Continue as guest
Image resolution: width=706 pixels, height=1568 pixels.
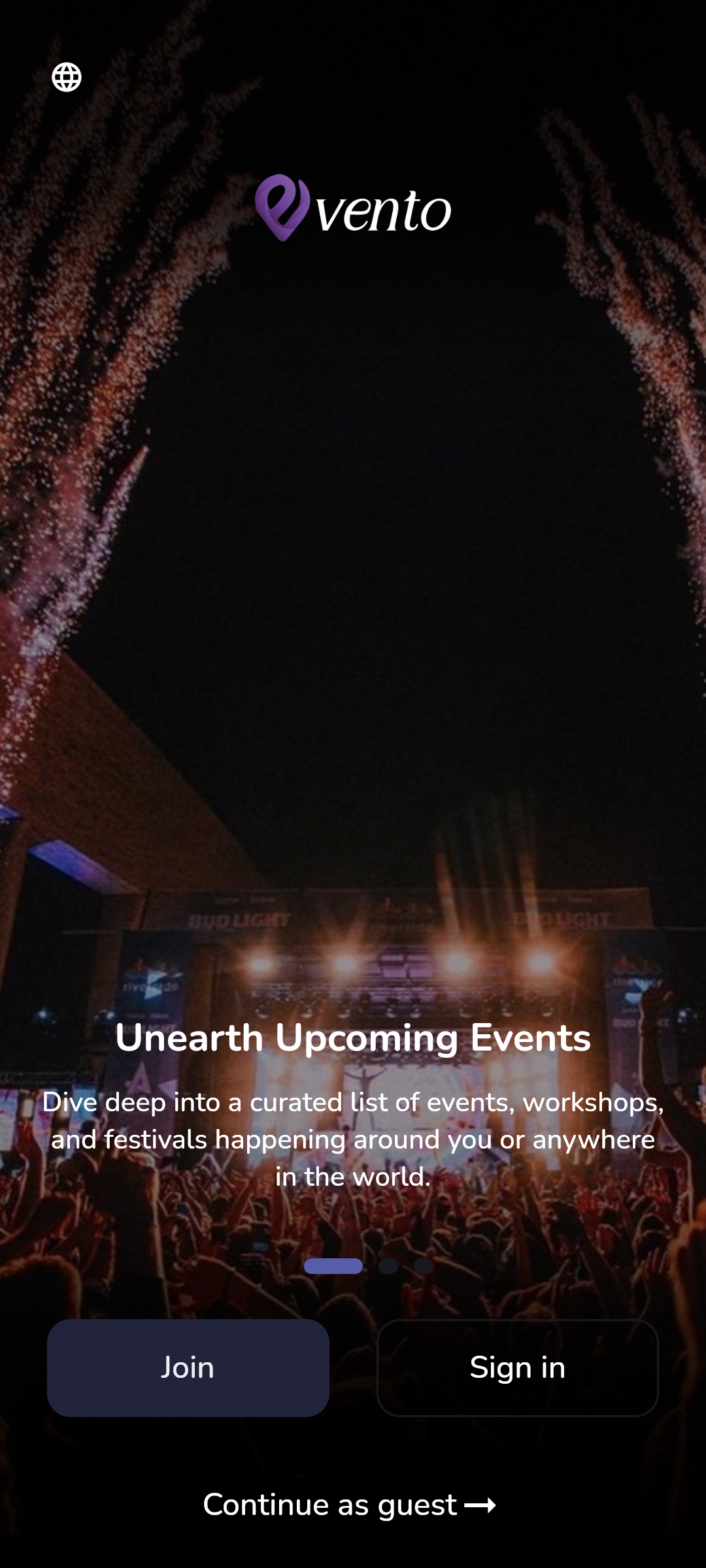pyautogui.click(x=350, y=1505)
